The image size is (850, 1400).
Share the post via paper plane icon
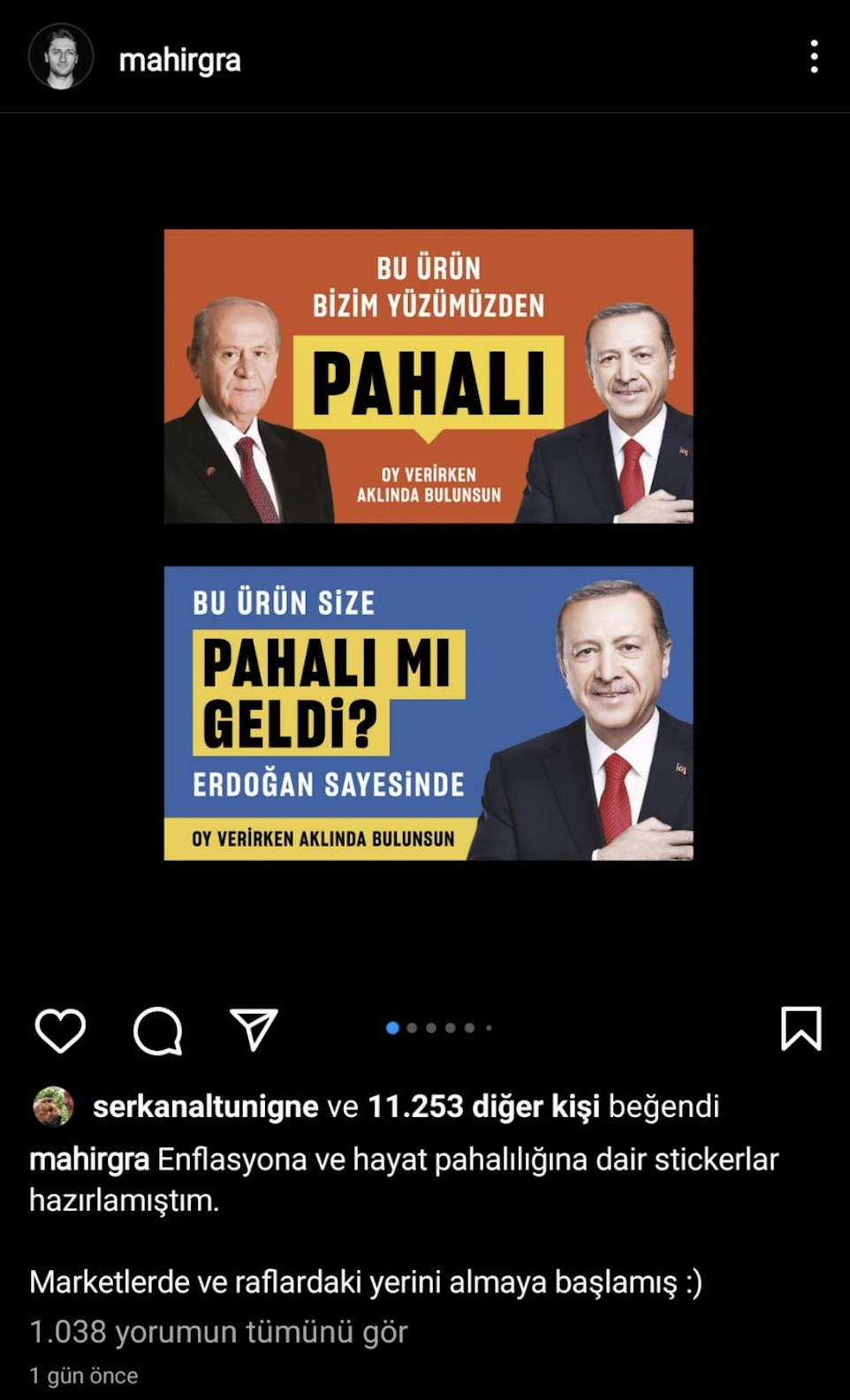click(x=254, y=1029)
